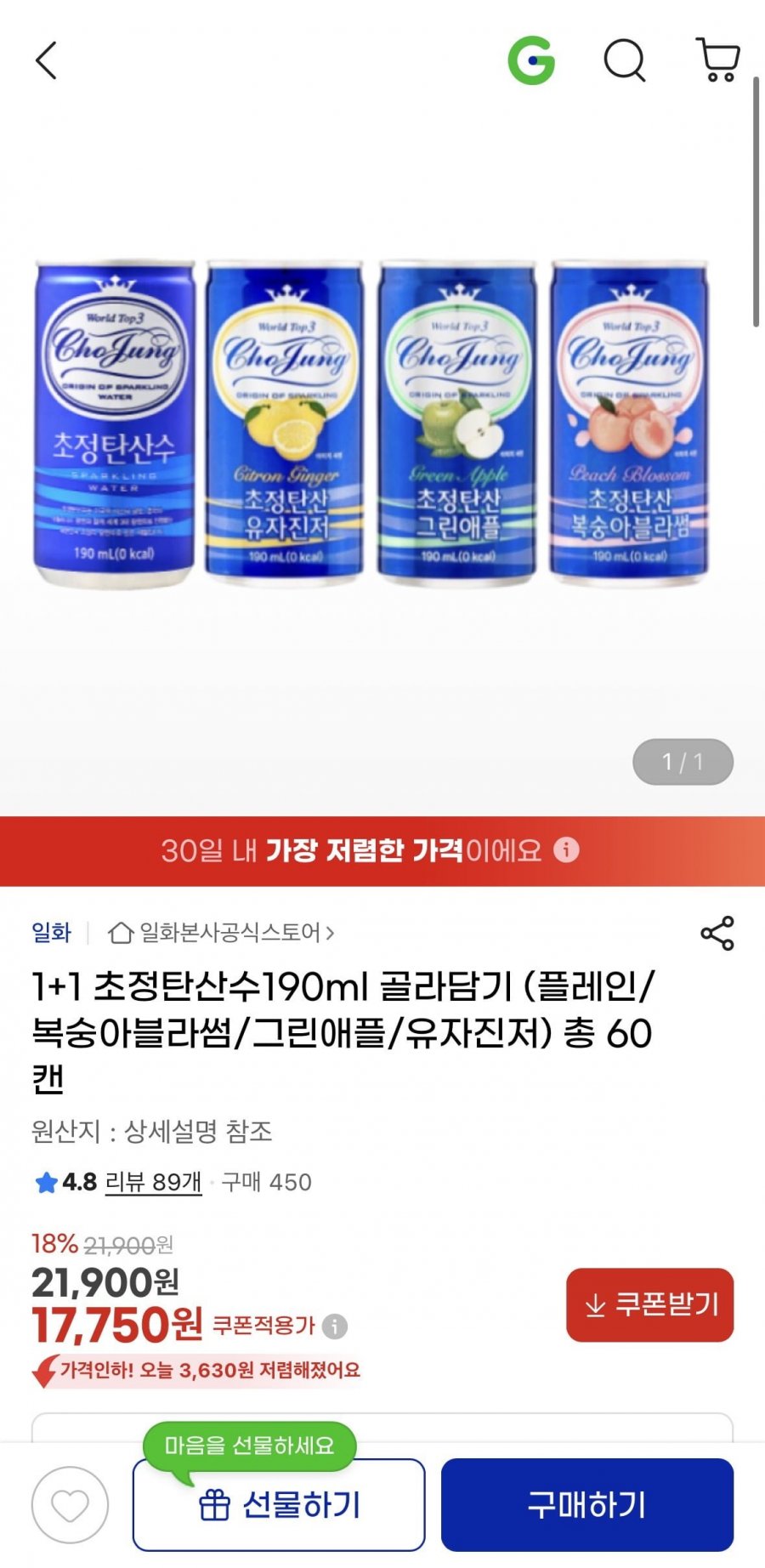Tap 쿠폰받기 to download coupon

(x=649, y=1304)
